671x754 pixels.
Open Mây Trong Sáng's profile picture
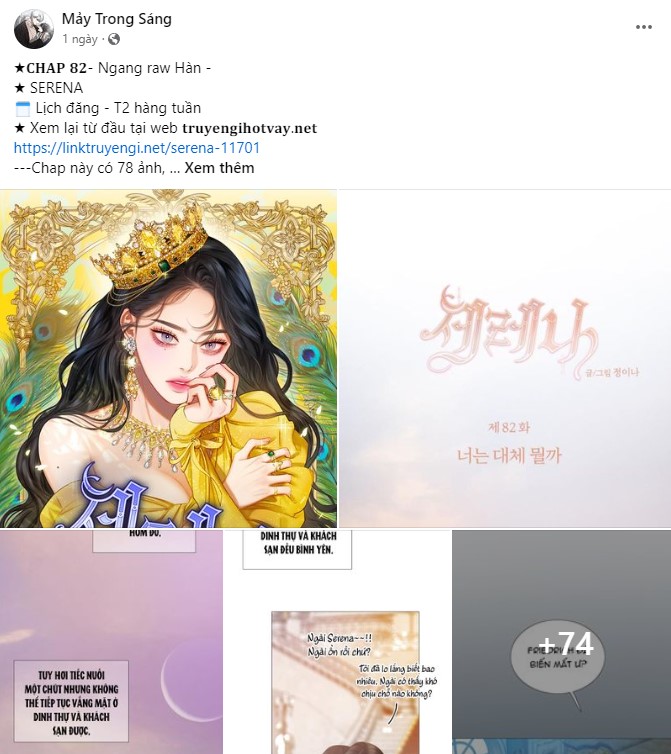point(33,29)
